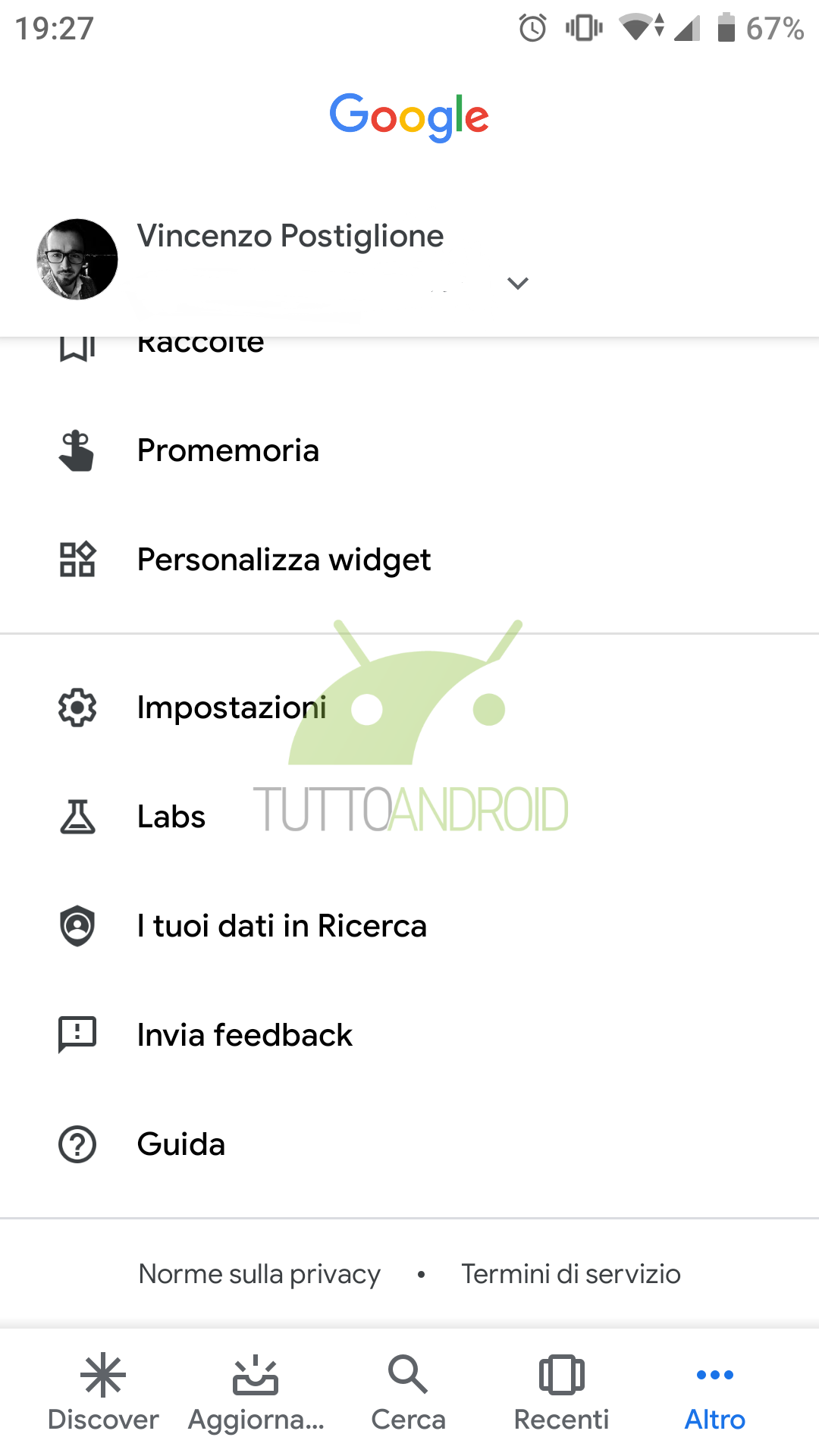Open Termini di servizio link
819x1456 pixels.
(x=571, y=1274)
